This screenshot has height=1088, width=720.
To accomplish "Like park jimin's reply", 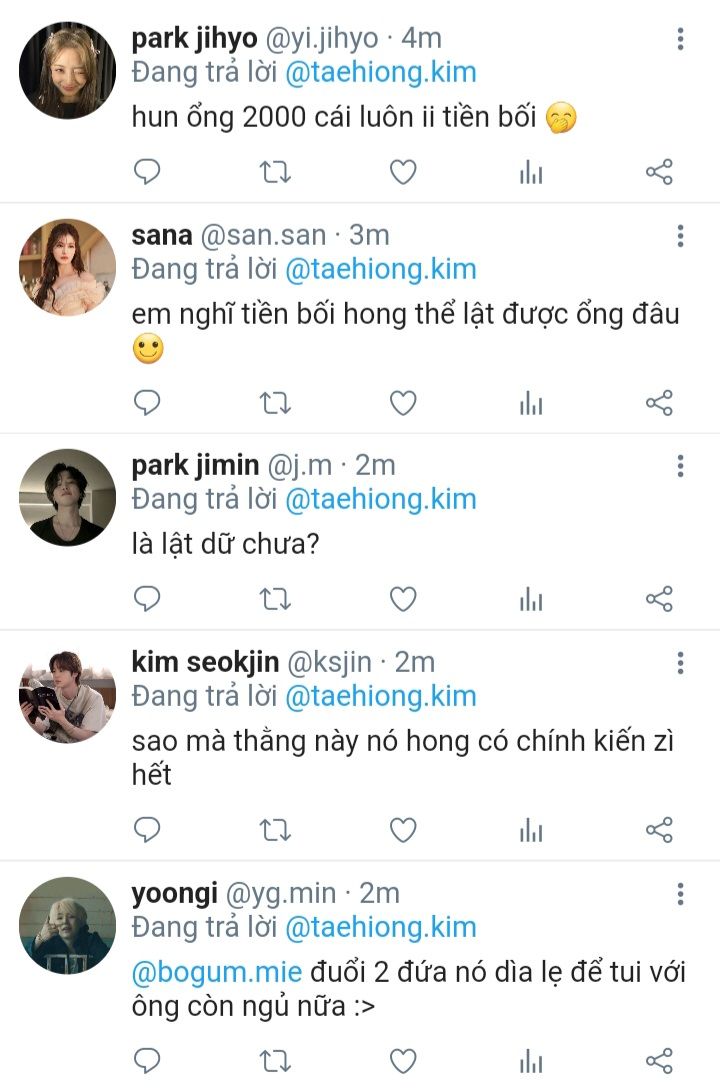I will [402, 599].
